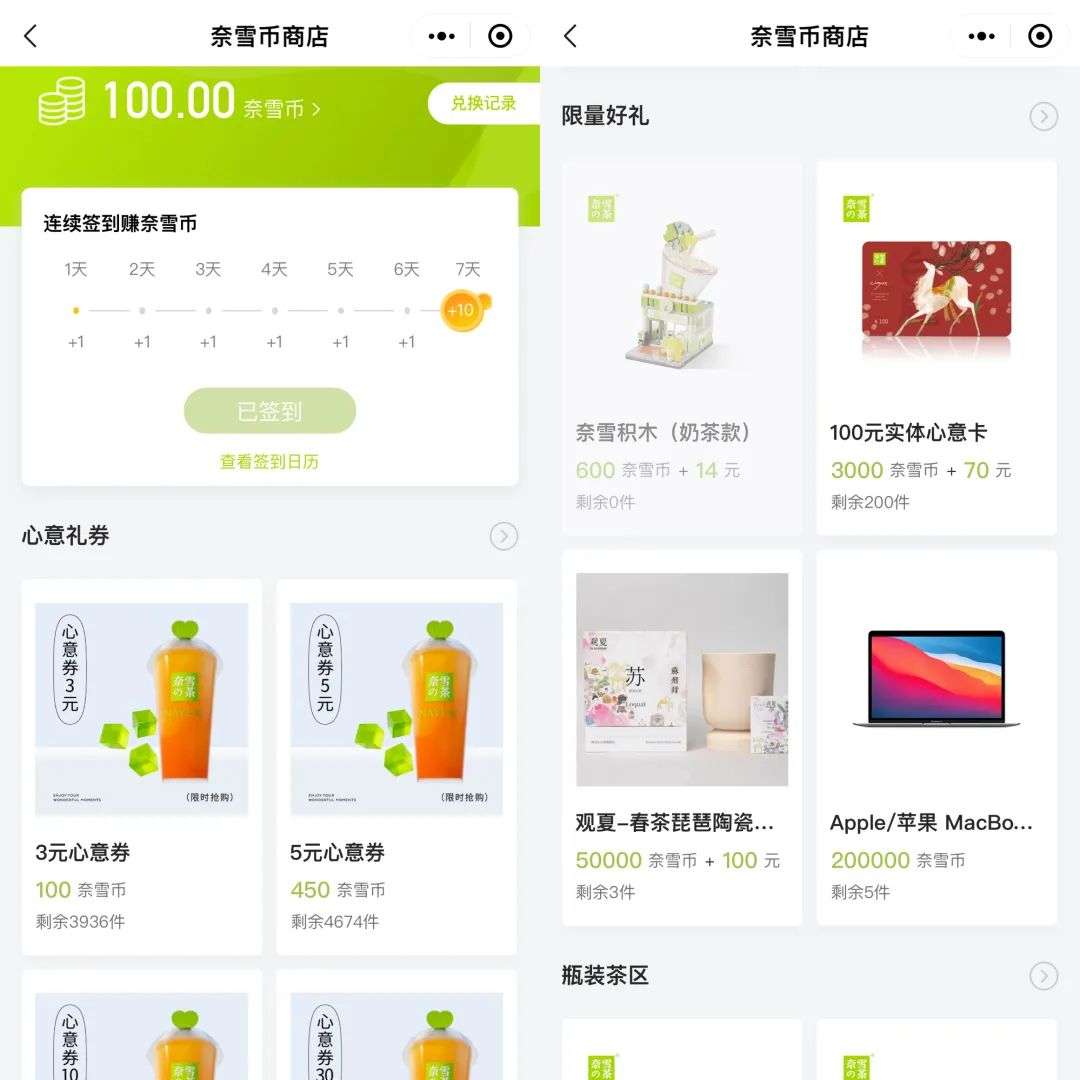Expand the 限量好礼 section arrow
The width and height of the screenshot is (1080, 1080).
[x=1043, y=117]
